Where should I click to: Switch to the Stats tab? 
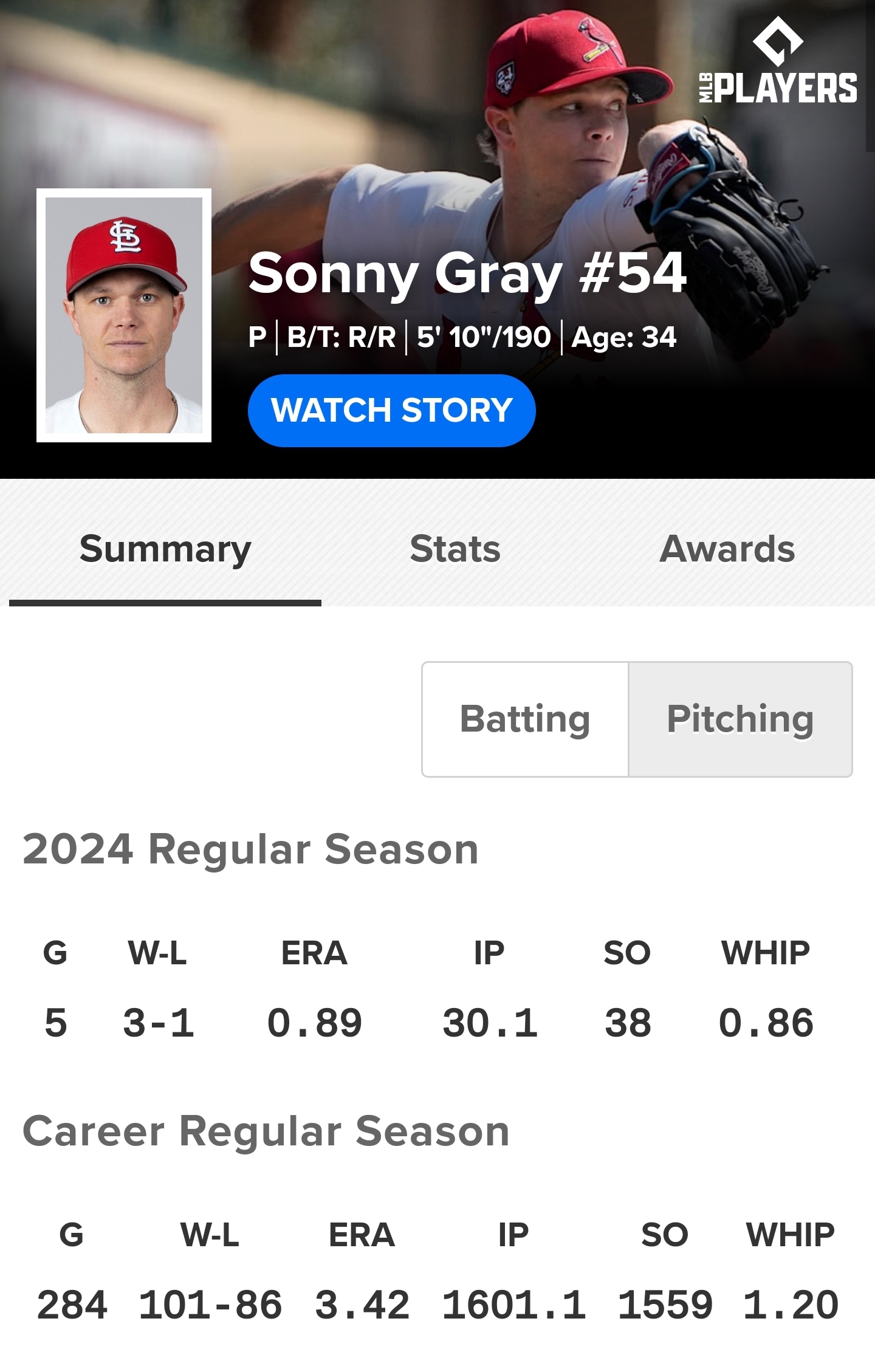tap(455, 549)
